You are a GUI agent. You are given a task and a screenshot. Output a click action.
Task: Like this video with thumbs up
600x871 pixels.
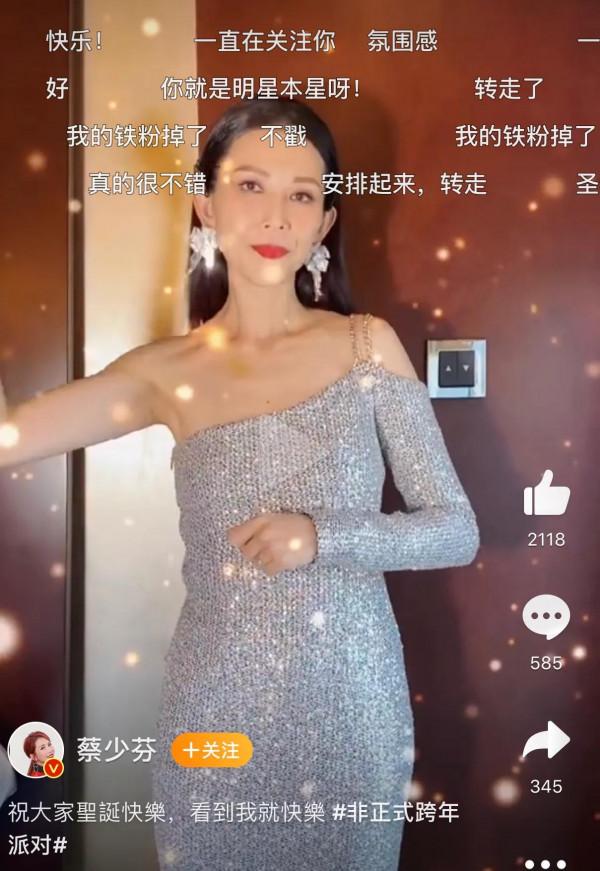546,495
